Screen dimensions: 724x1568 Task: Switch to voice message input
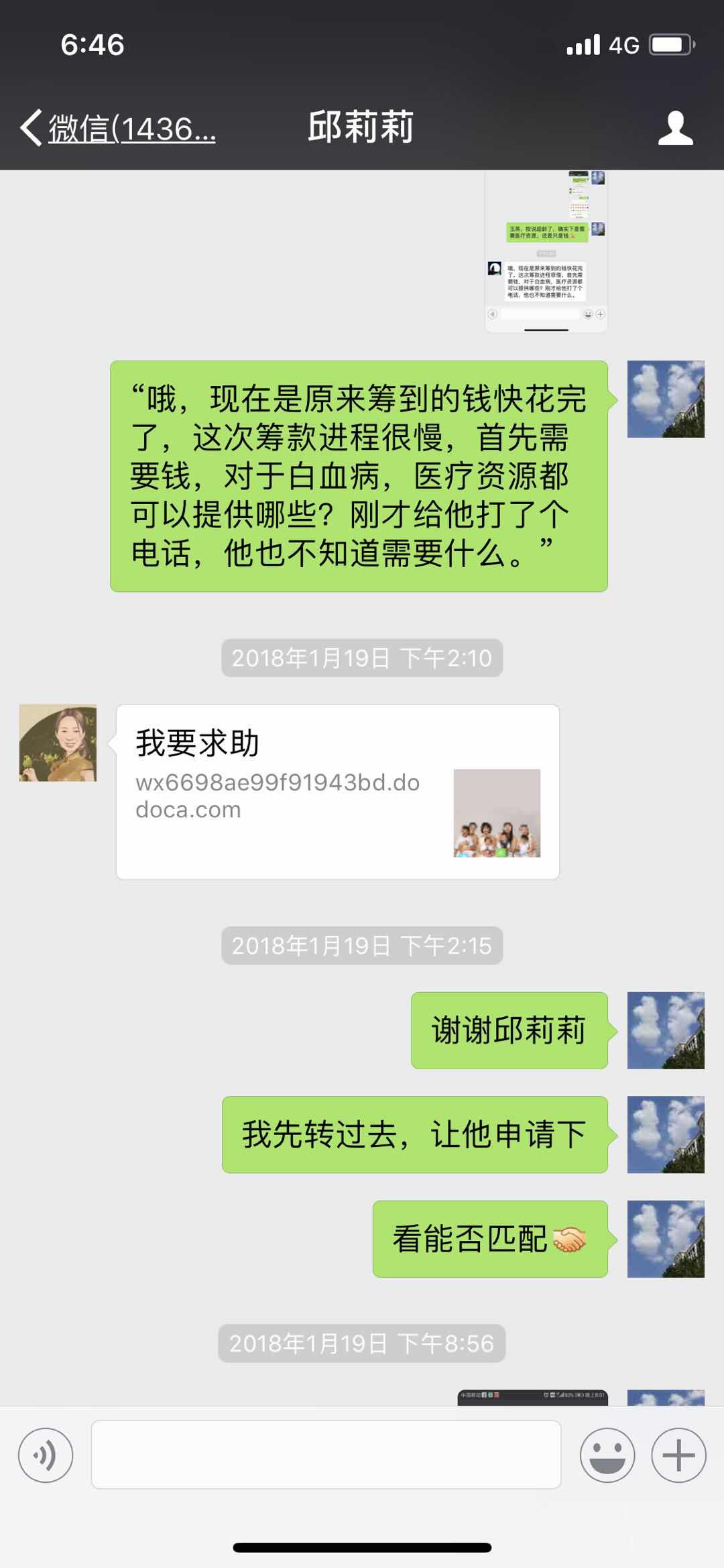tap(46, 1455)
